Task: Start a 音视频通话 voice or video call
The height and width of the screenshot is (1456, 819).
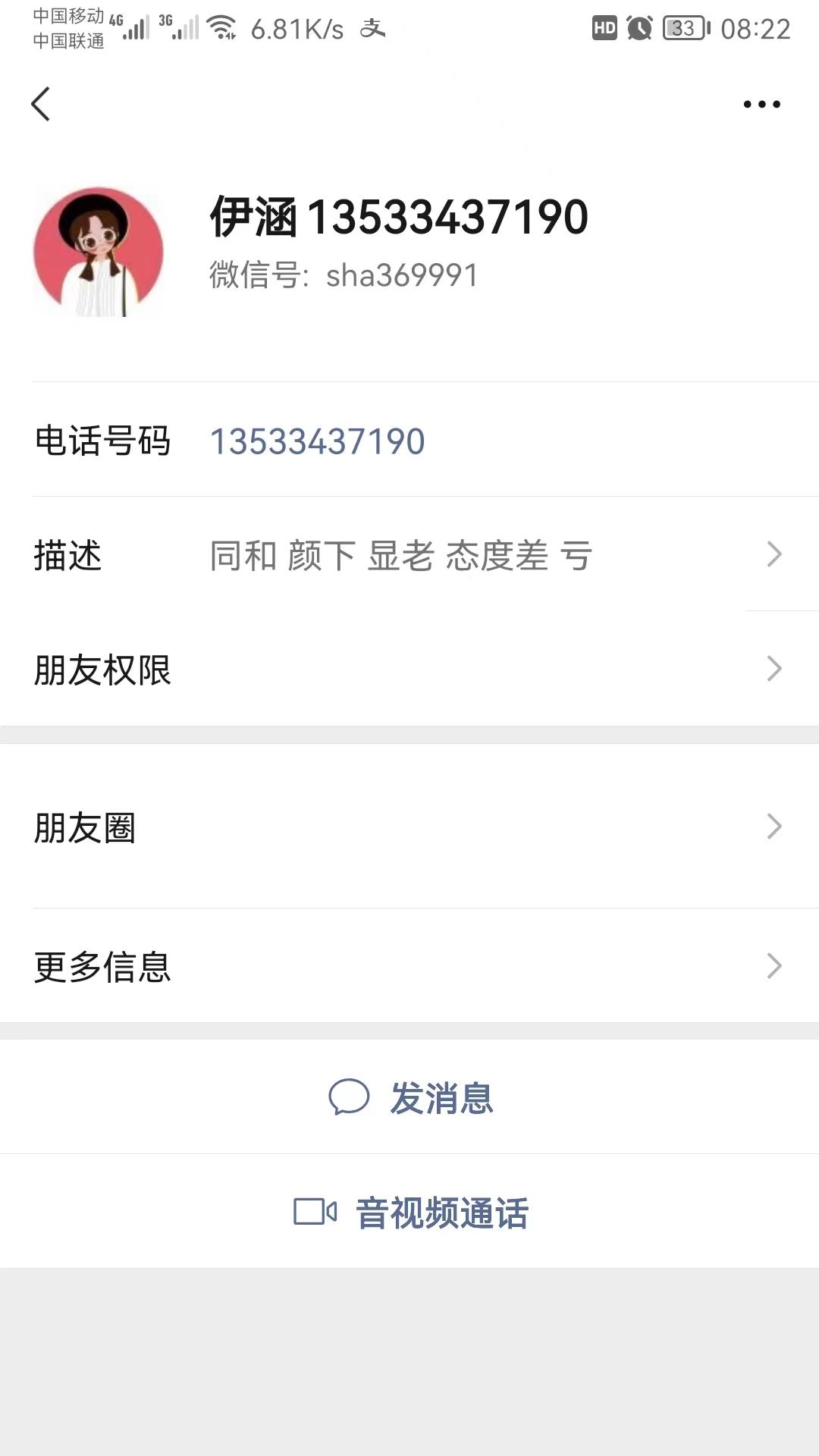Action: pyautogui.click(x=411, y=1213)
